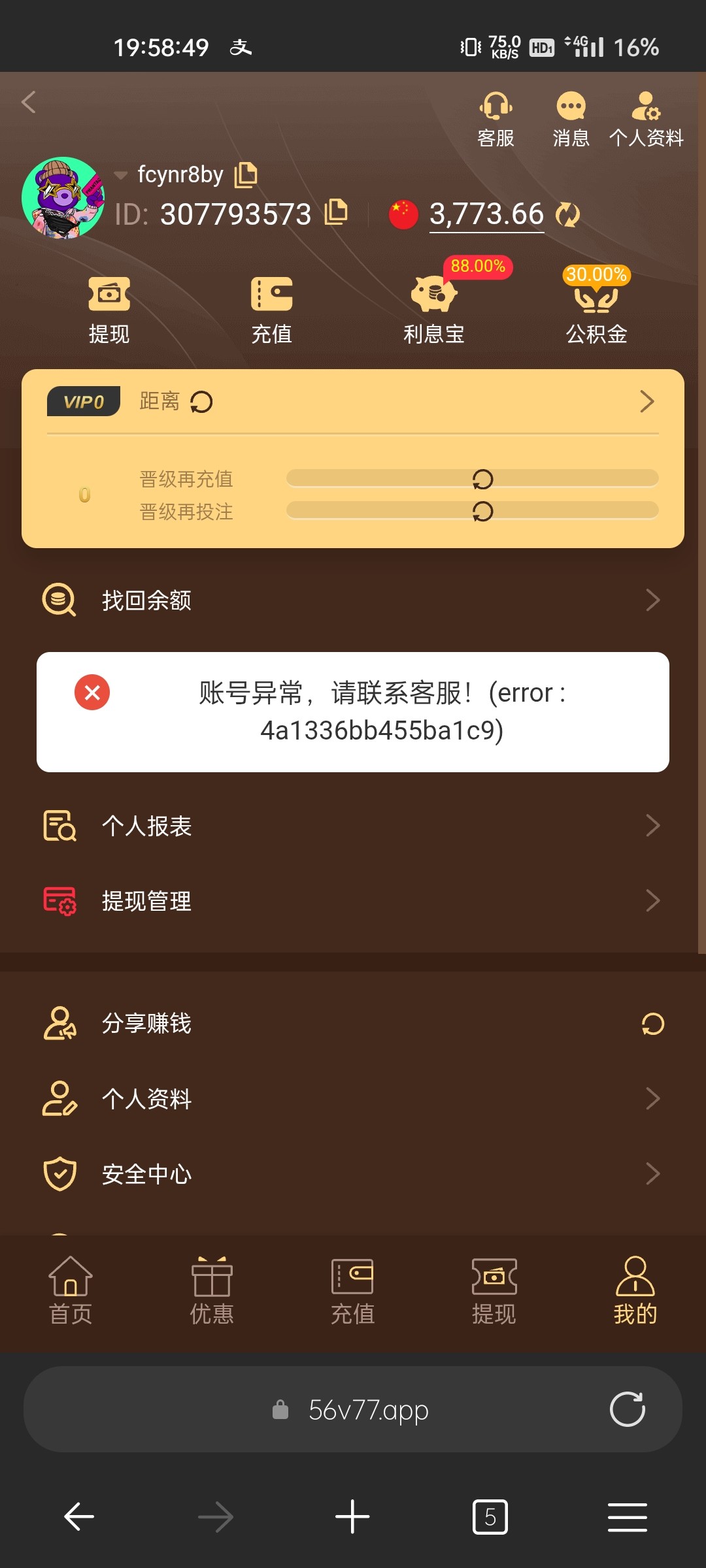Open 找回余额 row

pyautogui.click(x=353, y=600)
